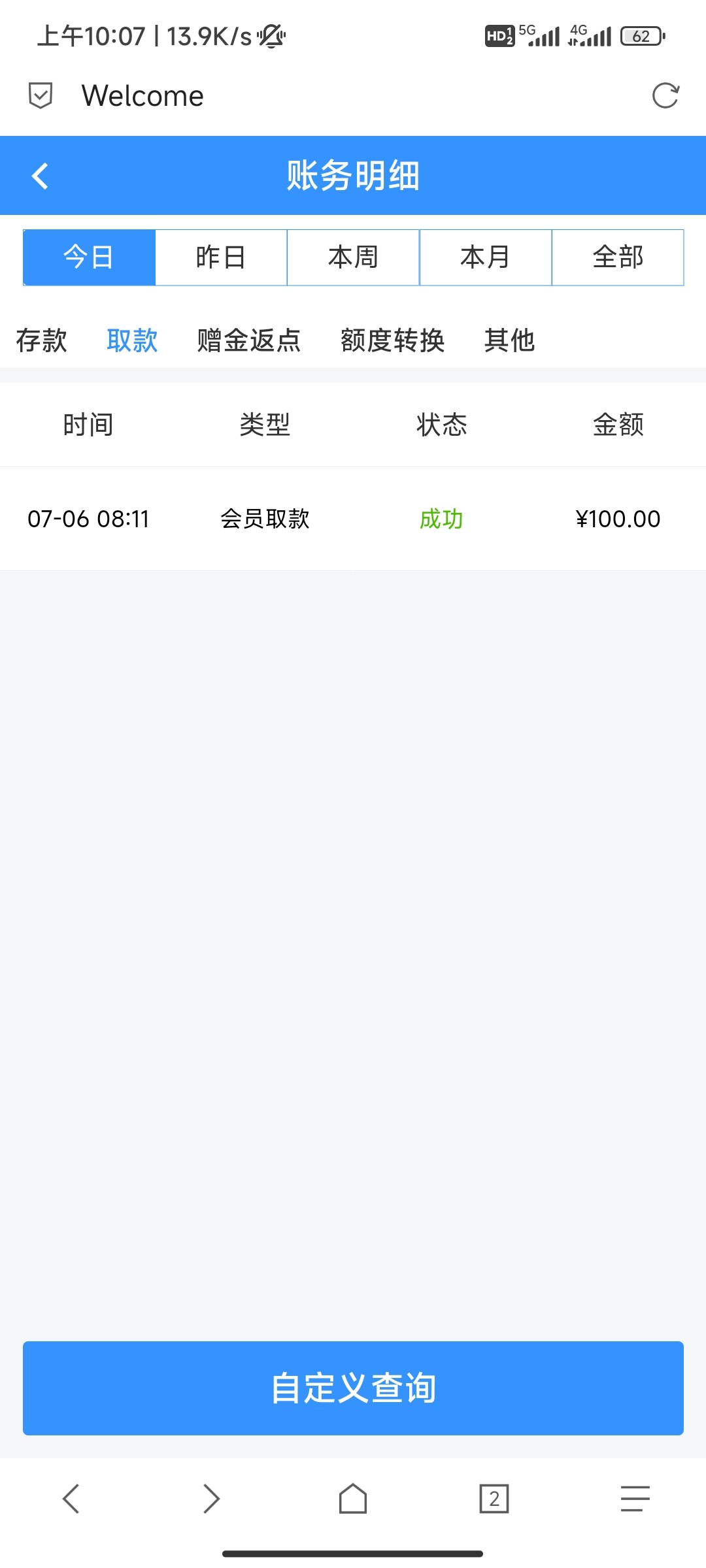Image resolution: width=706 pixels, height=1568 pixels.
Task: Open browser tabs switcher showing 2
Action: (x=494, y=1499)
